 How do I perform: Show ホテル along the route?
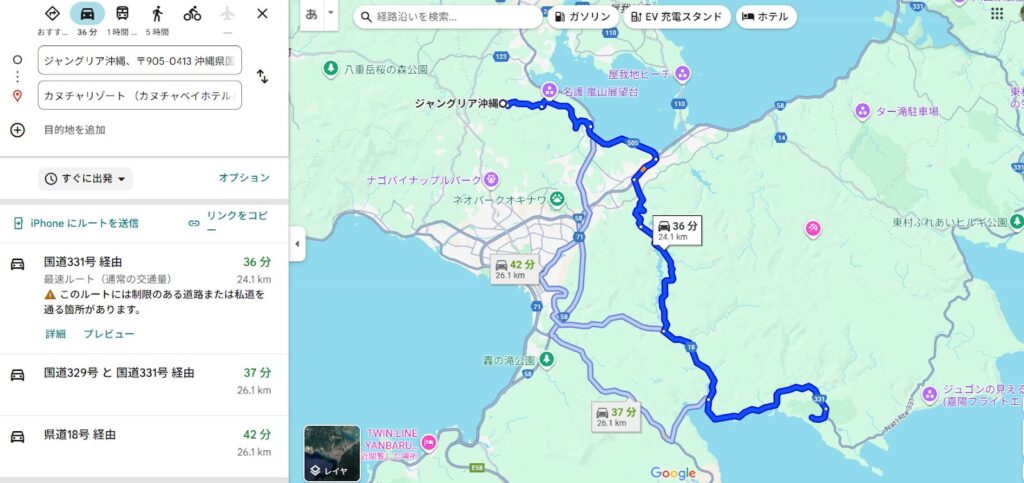click(764, 17)
